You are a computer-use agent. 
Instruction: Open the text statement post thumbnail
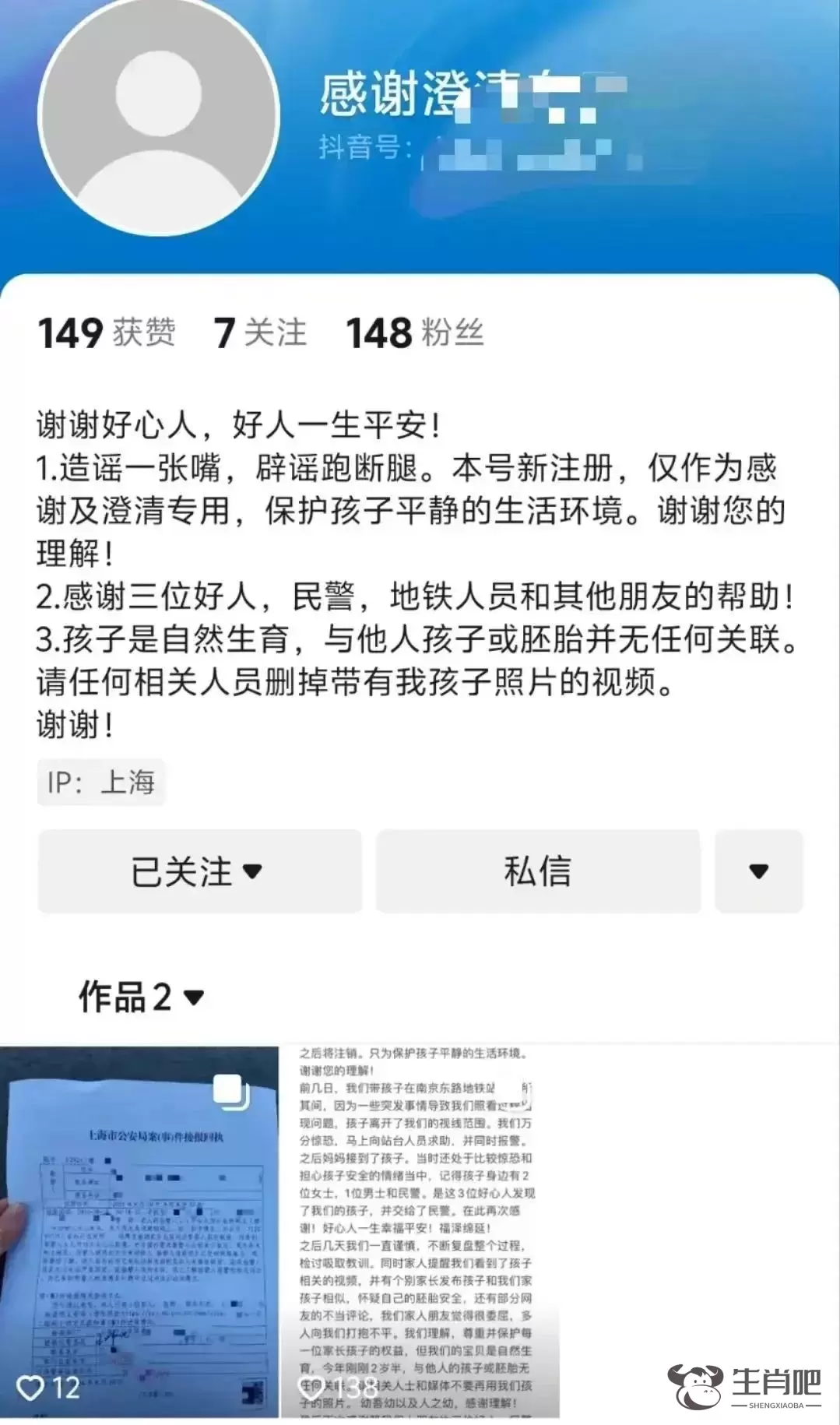coord(419,1230)
